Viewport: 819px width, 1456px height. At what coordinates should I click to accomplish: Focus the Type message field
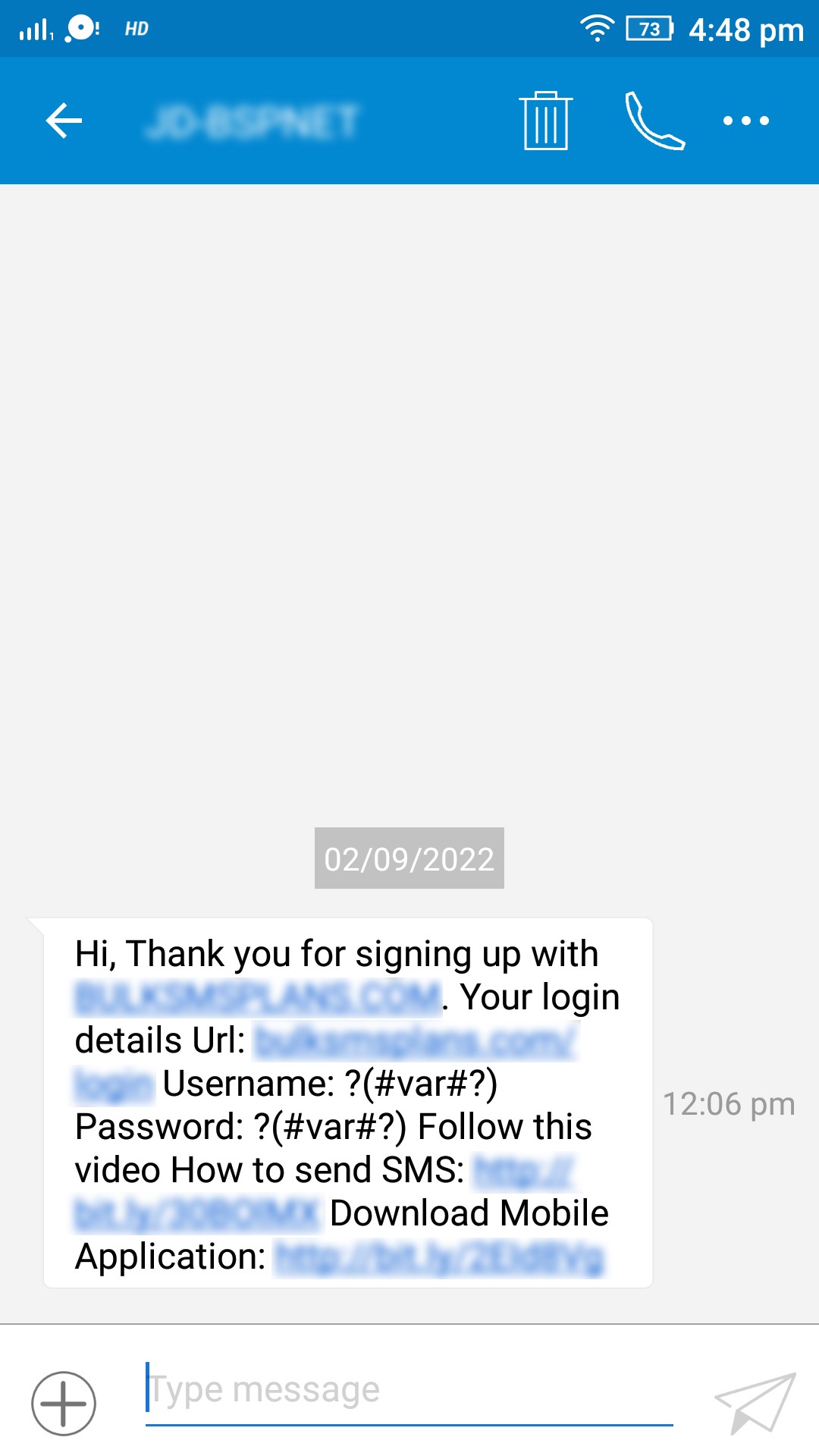point(409,1391)
